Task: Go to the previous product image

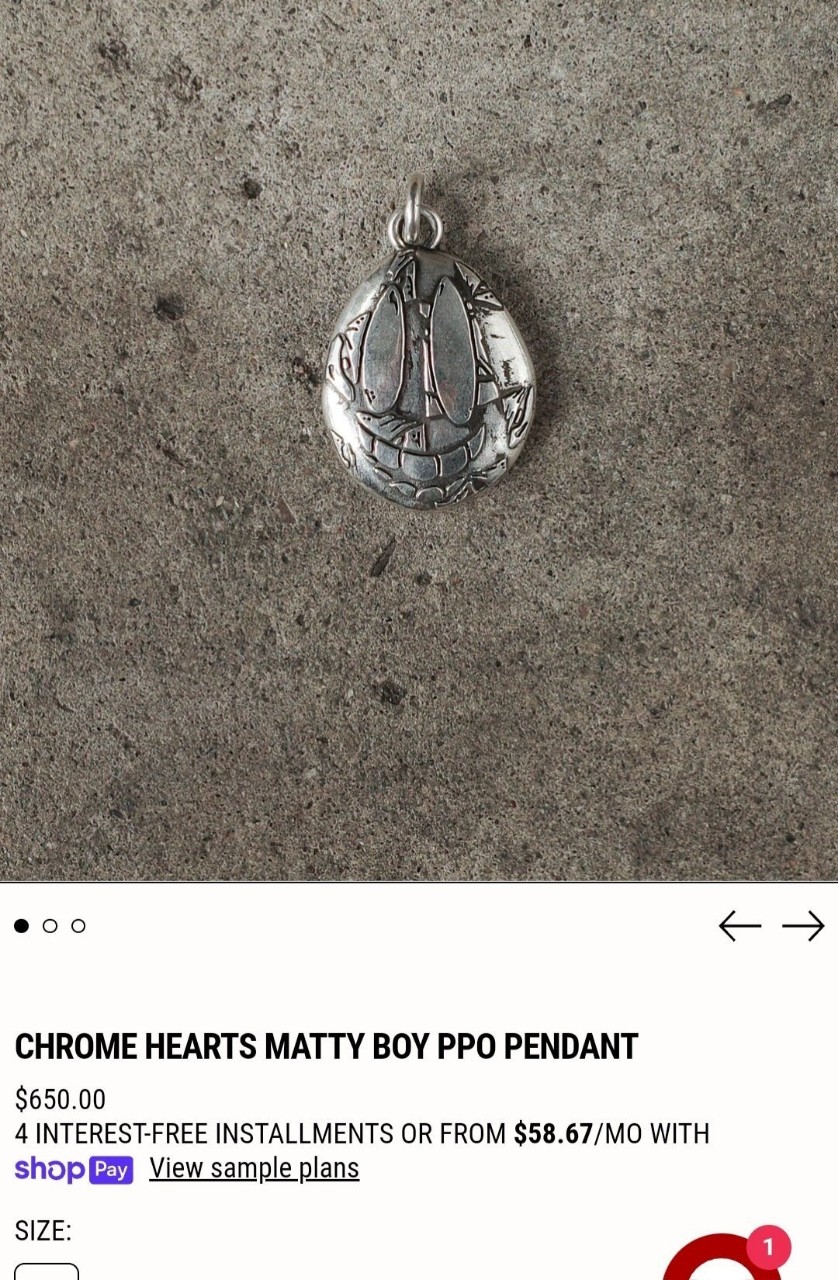Action: [740, 926]
